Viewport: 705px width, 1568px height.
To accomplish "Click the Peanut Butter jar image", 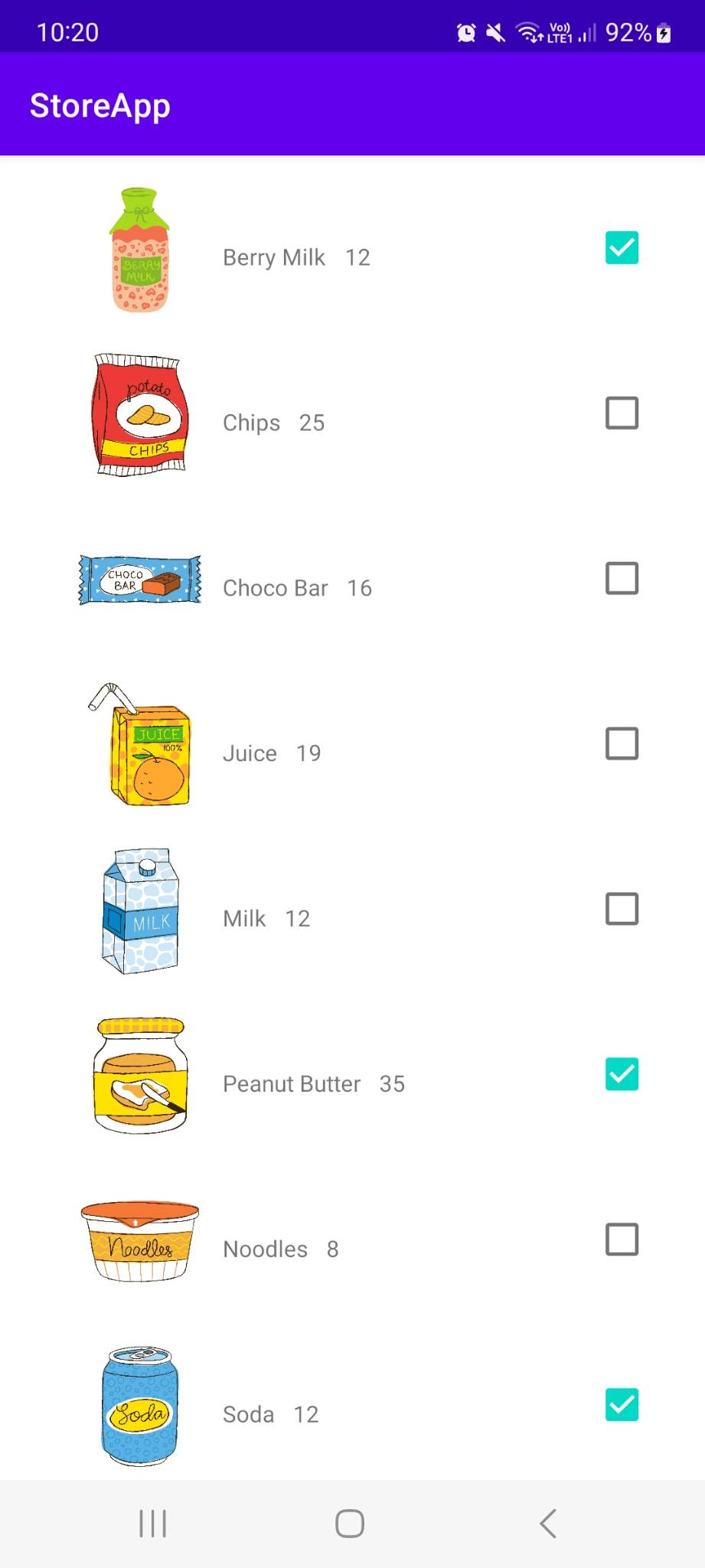I will coord(139,1076).
